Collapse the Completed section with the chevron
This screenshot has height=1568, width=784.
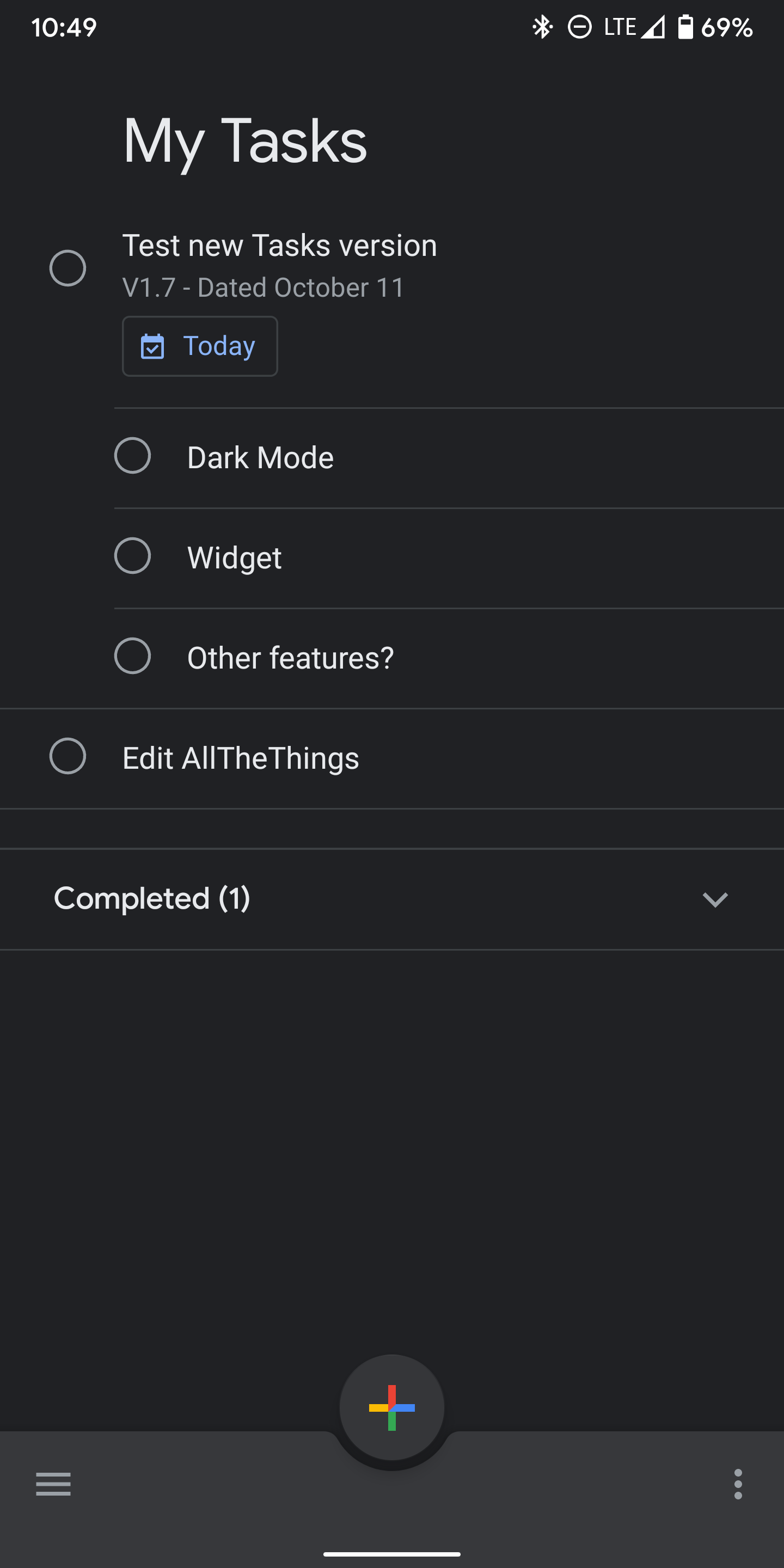tap(716, 899)
